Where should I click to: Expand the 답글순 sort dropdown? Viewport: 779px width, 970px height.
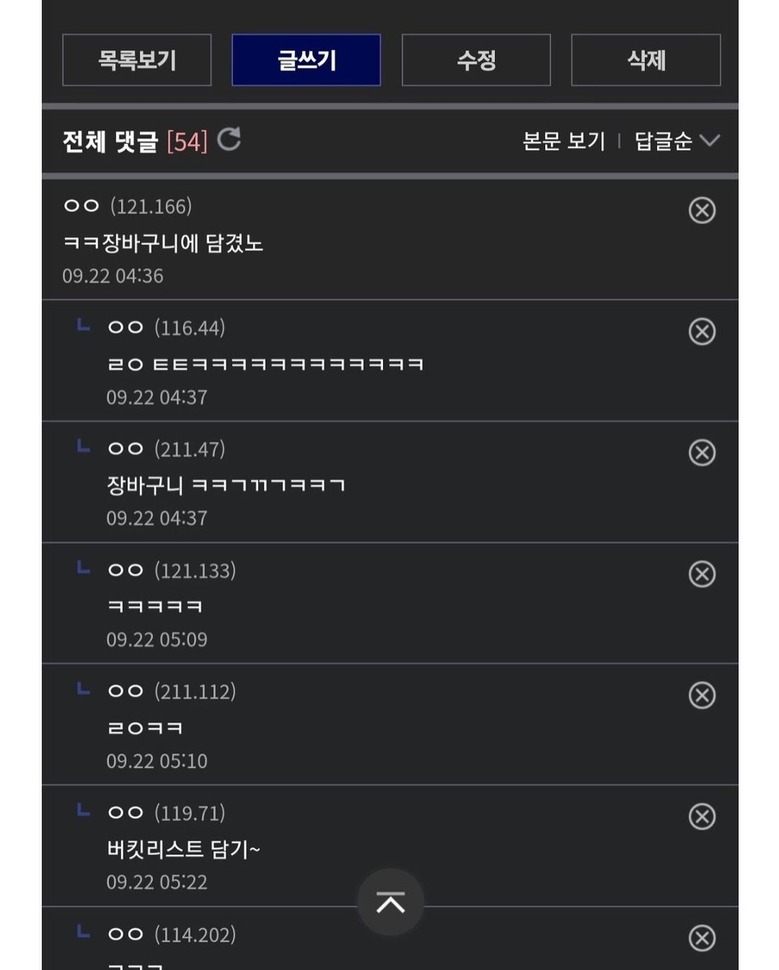pyautogui.click(x=676, y=141)
